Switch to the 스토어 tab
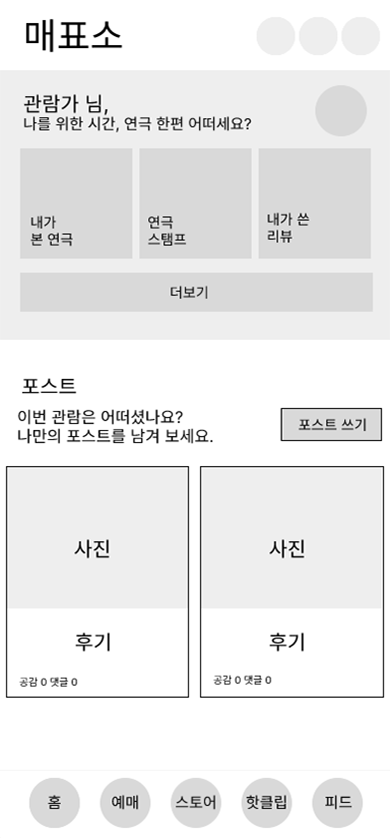 (196, 803)
